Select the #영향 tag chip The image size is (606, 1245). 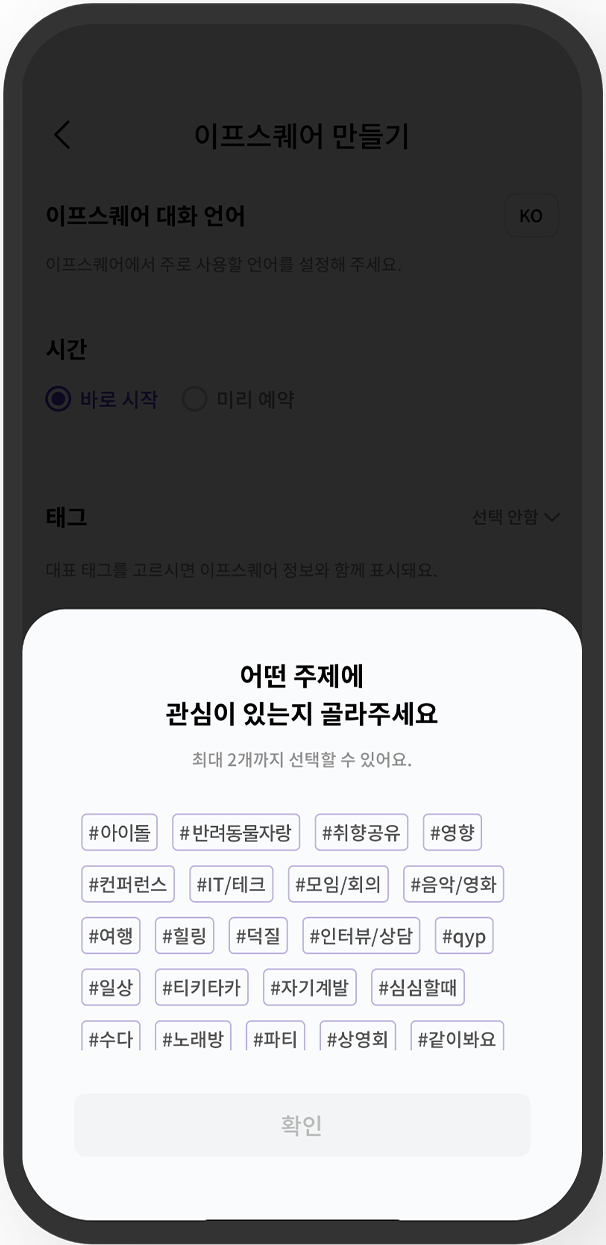453,832
